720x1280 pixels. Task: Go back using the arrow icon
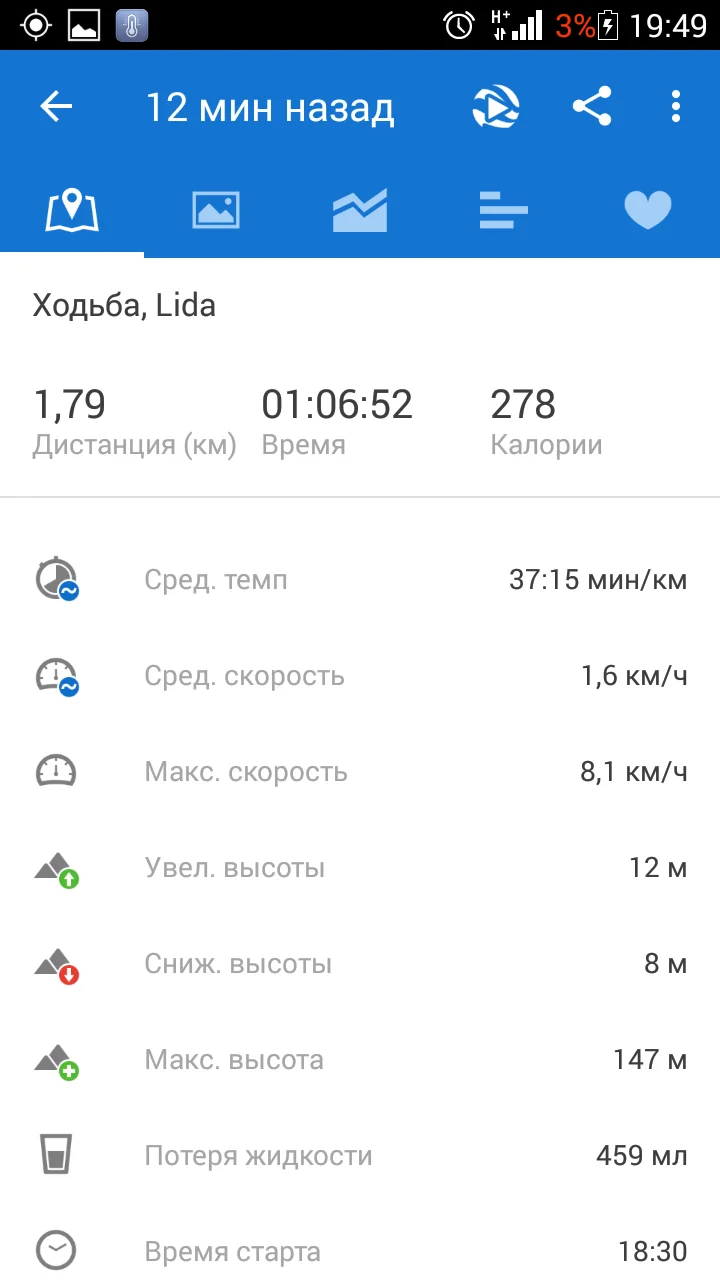coord(57,107)
